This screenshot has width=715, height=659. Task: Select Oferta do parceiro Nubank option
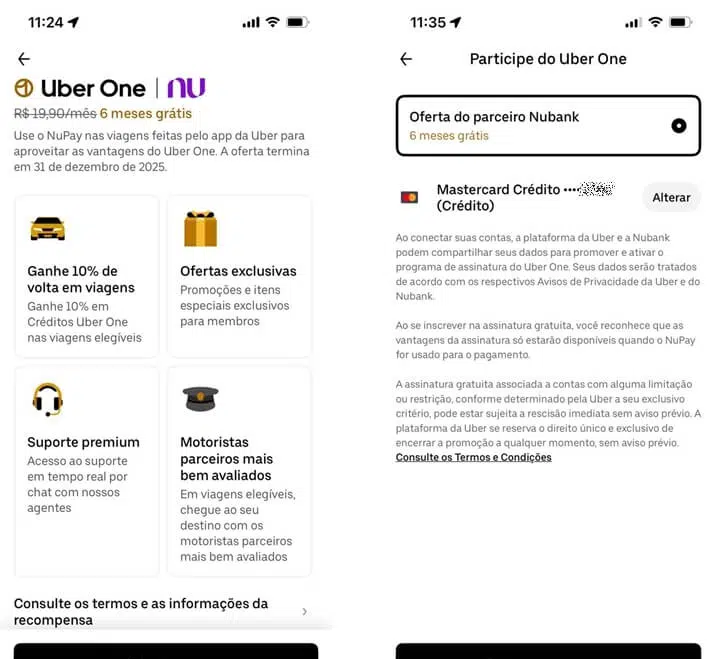pos(547,126)
